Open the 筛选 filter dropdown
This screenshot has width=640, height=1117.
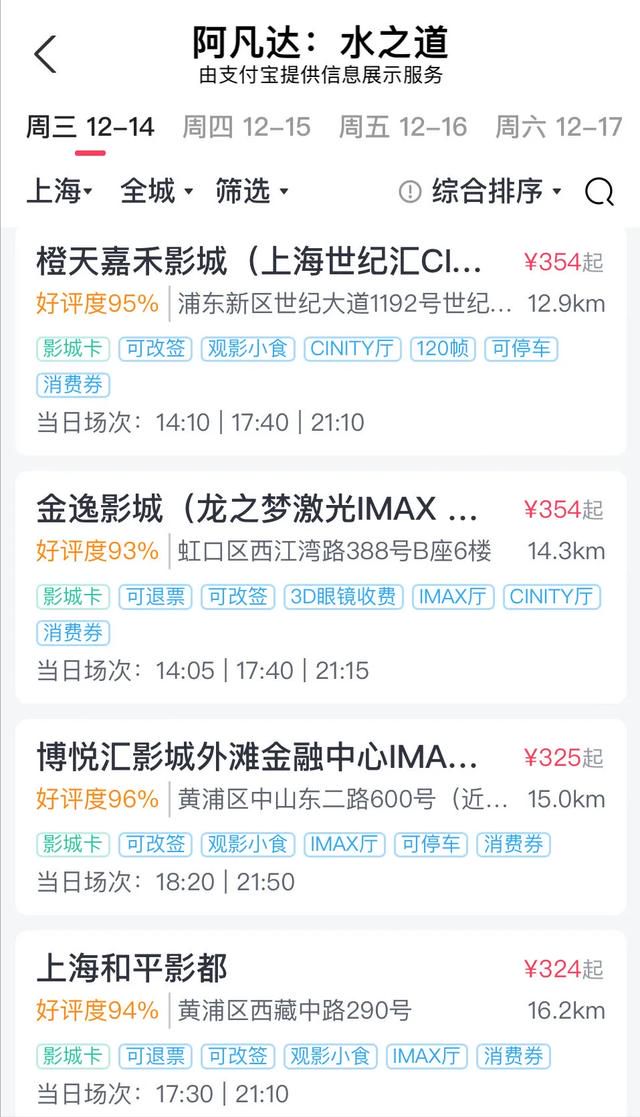[252, 191]
